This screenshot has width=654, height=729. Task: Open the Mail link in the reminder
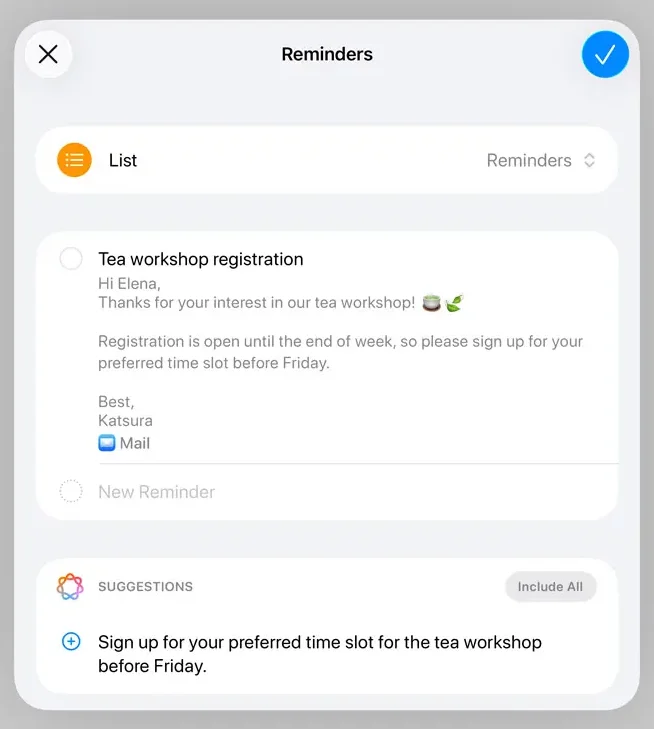[x=124, y=443]
